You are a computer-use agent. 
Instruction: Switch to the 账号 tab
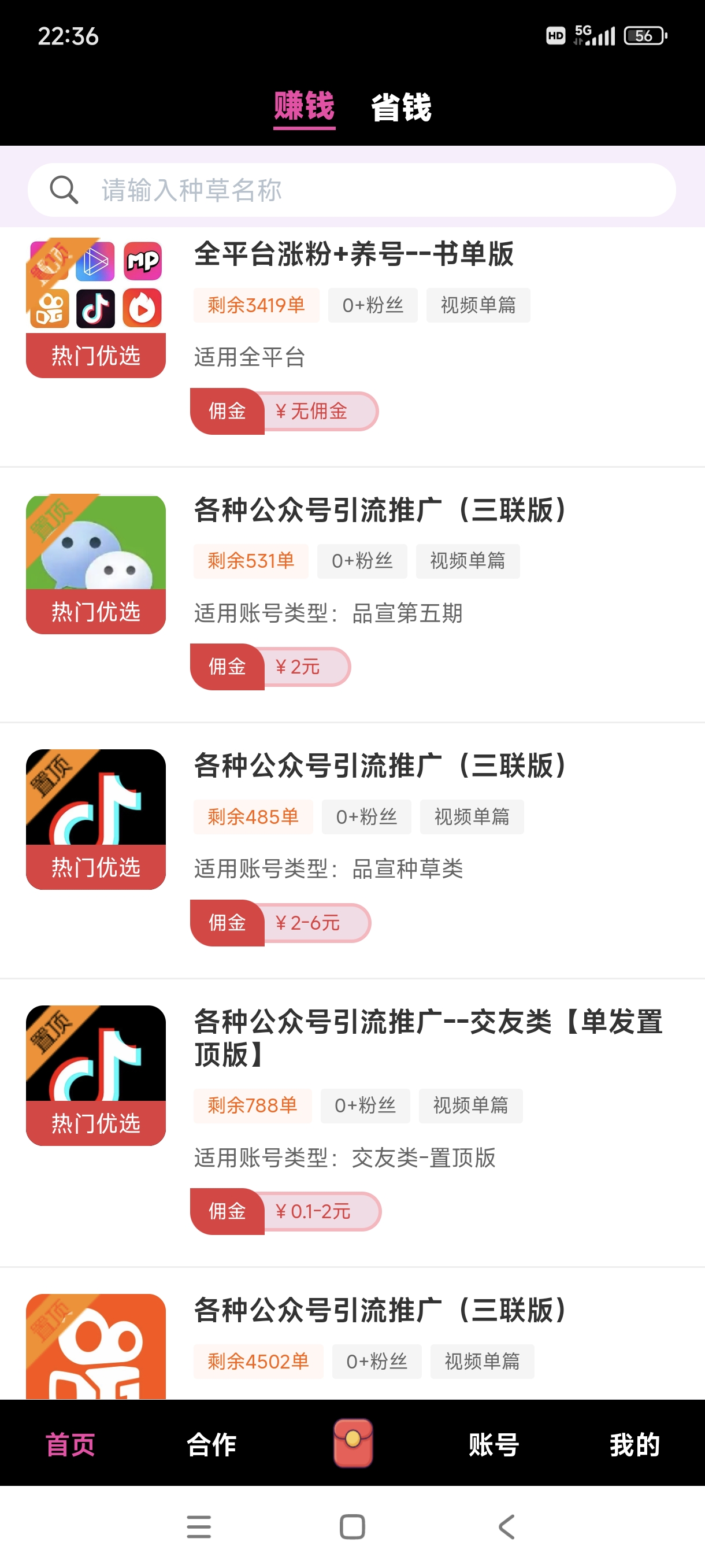pyautogui.click(x=493, y=1444)
